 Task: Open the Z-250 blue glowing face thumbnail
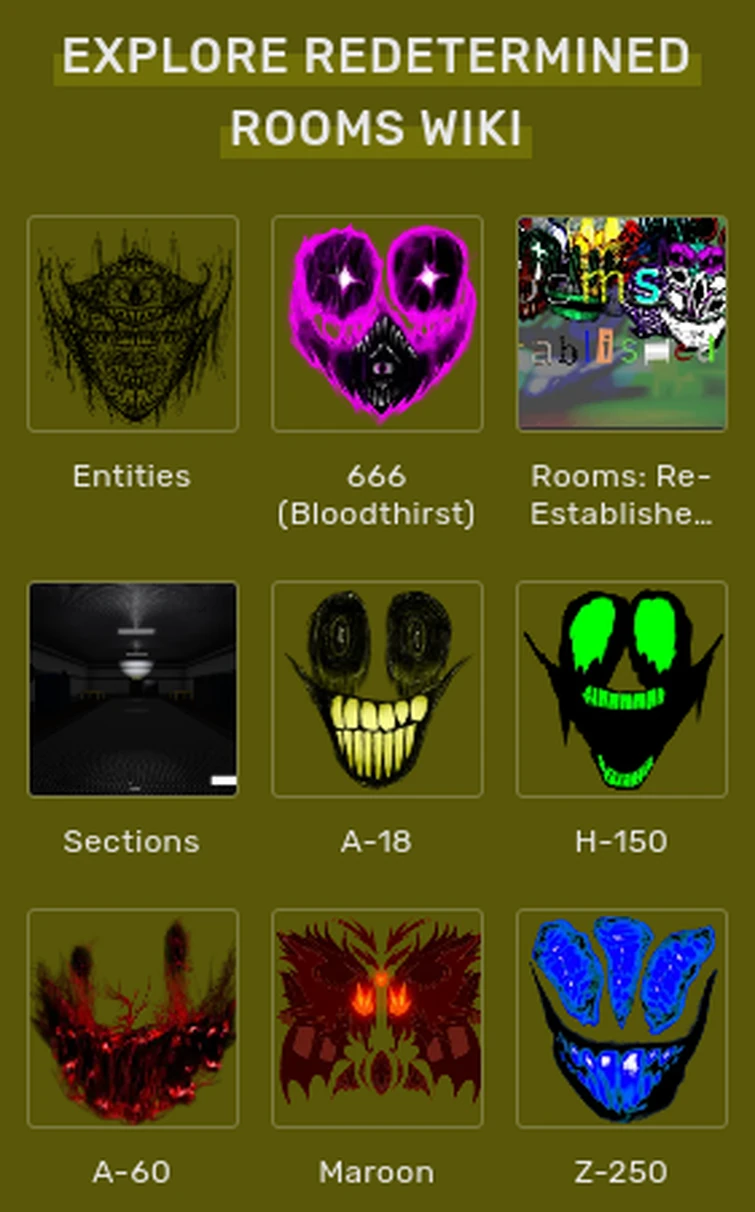[621, 1018]
